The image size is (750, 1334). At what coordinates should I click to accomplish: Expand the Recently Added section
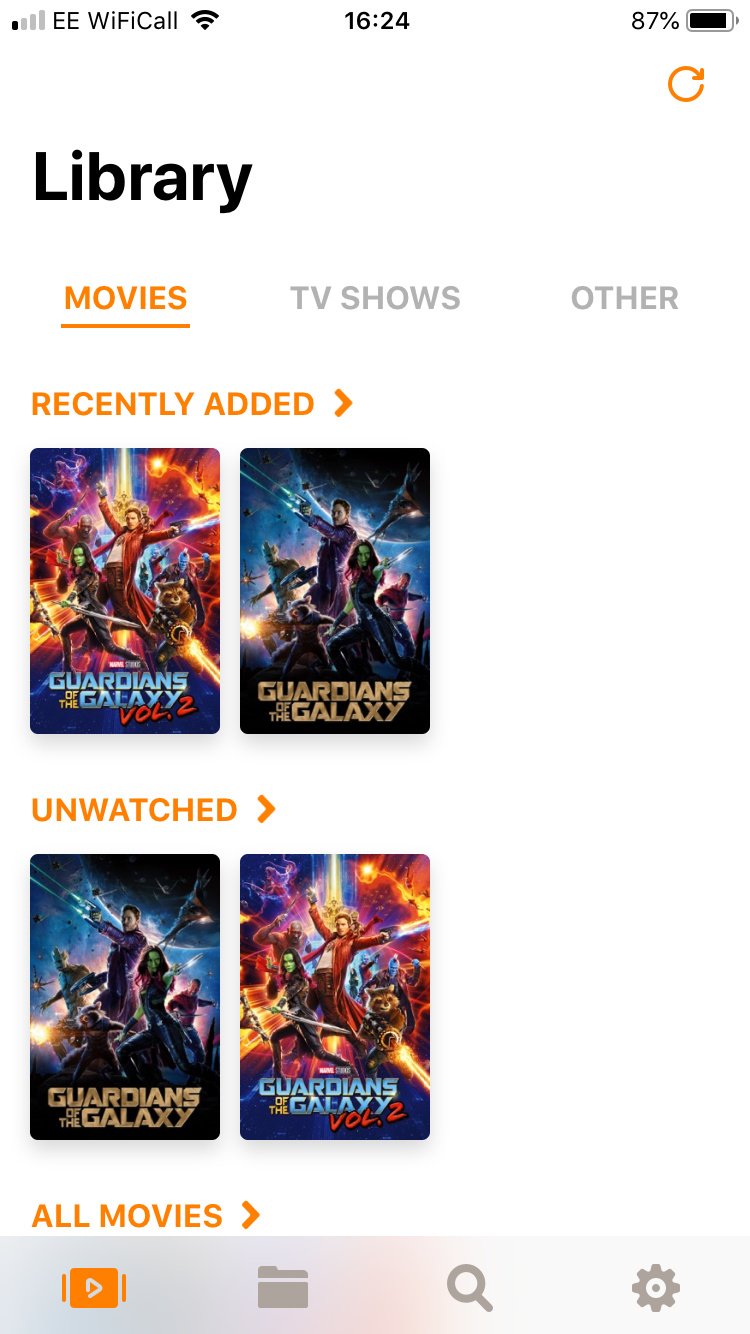[192, 404]
